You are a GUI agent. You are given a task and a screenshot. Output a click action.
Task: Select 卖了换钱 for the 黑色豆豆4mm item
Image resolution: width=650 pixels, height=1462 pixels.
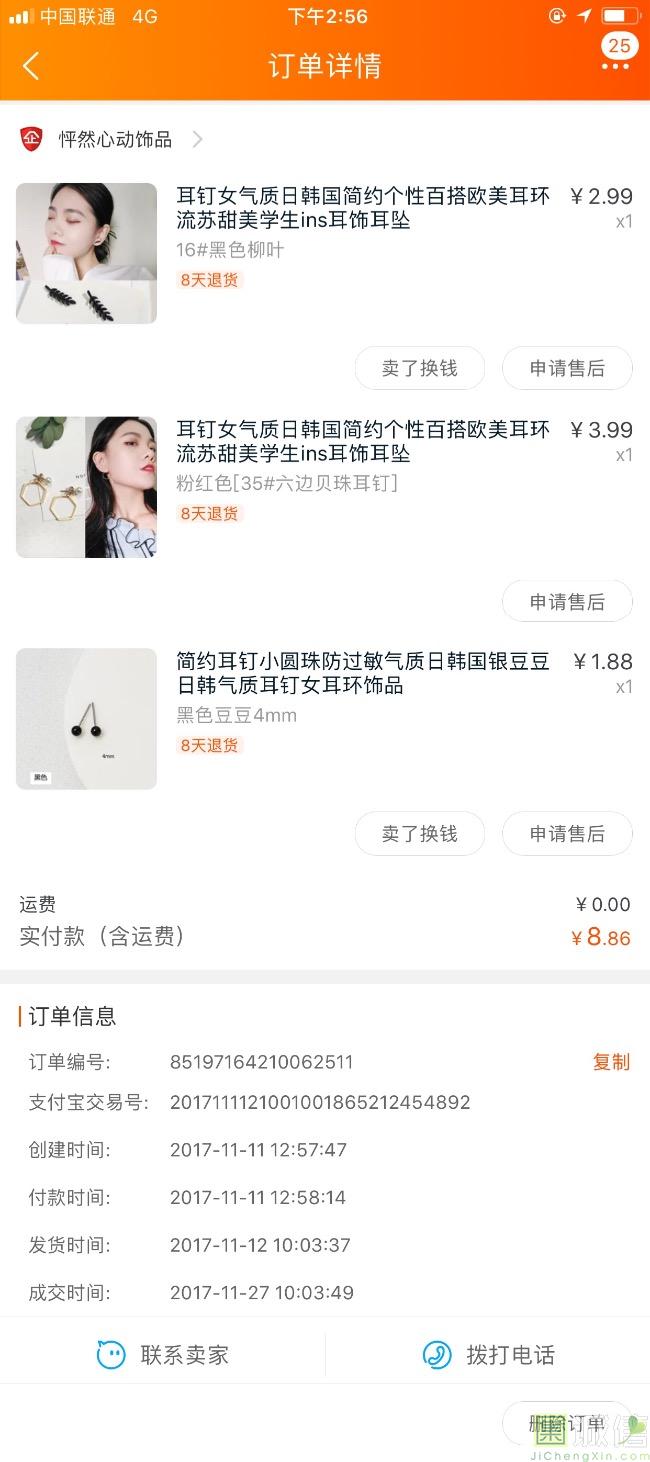coord(419,834)
